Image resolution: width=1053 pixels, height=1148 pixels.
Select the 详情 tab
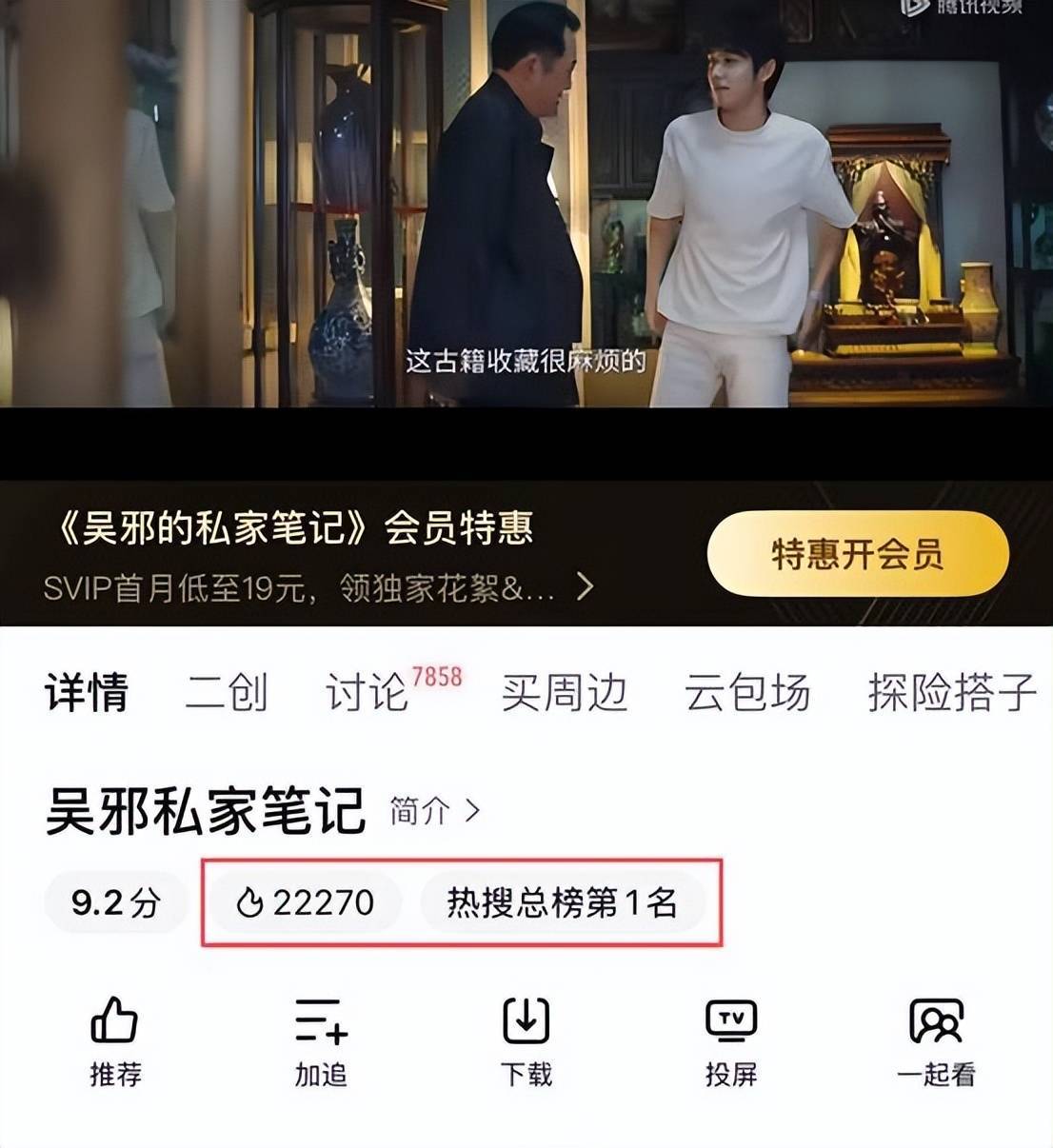[87, 692]
